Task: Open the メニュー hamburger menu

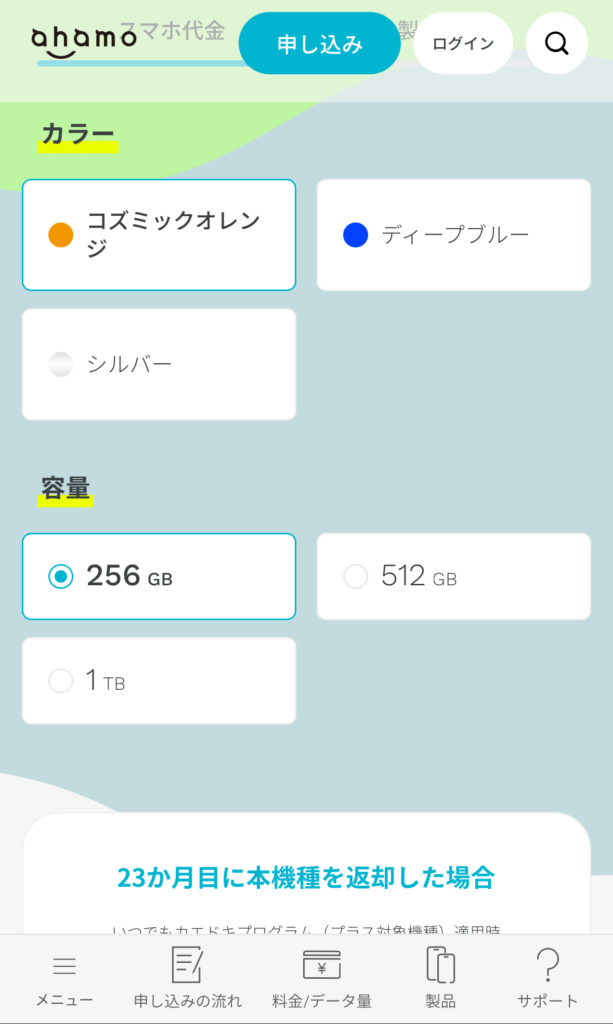Action: (65, 979)
